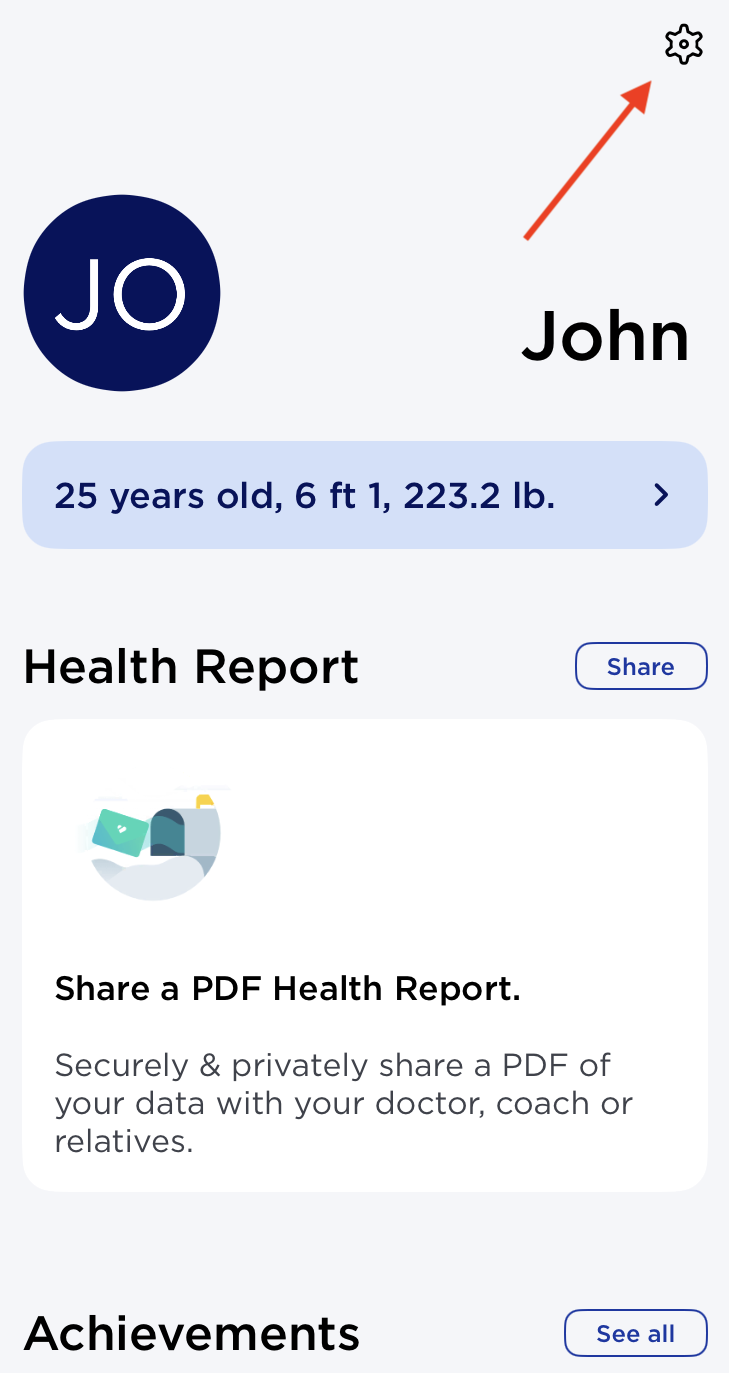The width and height of the screenshot is (729, 1373).
Task: Click the Share button next to Health Report
Action: 641,665
